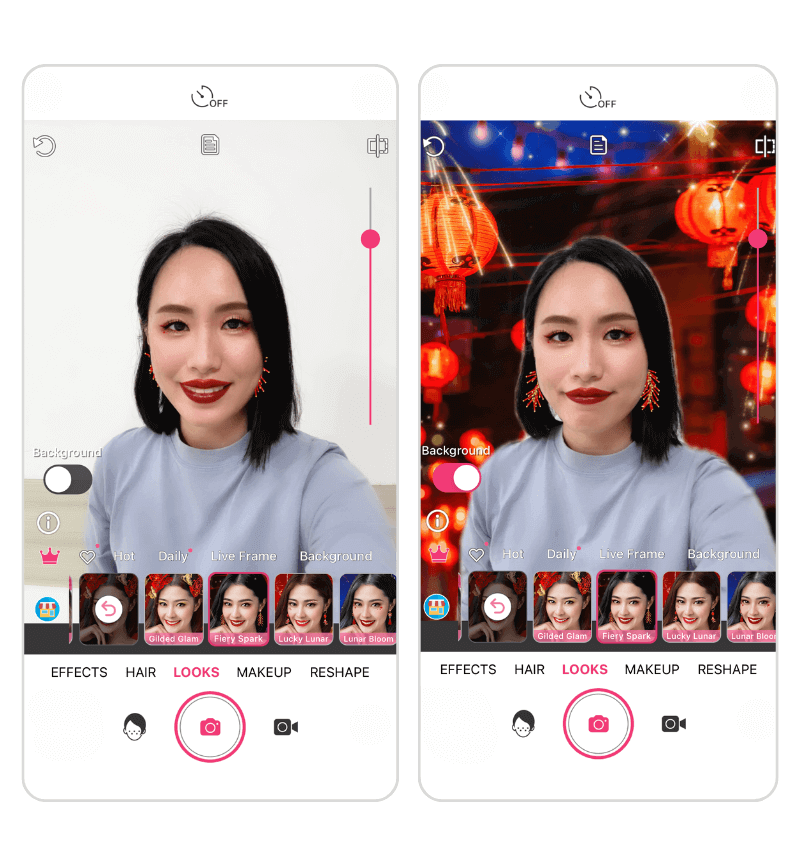Viewport: 800px width, 847px height.
Task: Flip the camera with the mirror icon
Action: (x=376, y=146)
